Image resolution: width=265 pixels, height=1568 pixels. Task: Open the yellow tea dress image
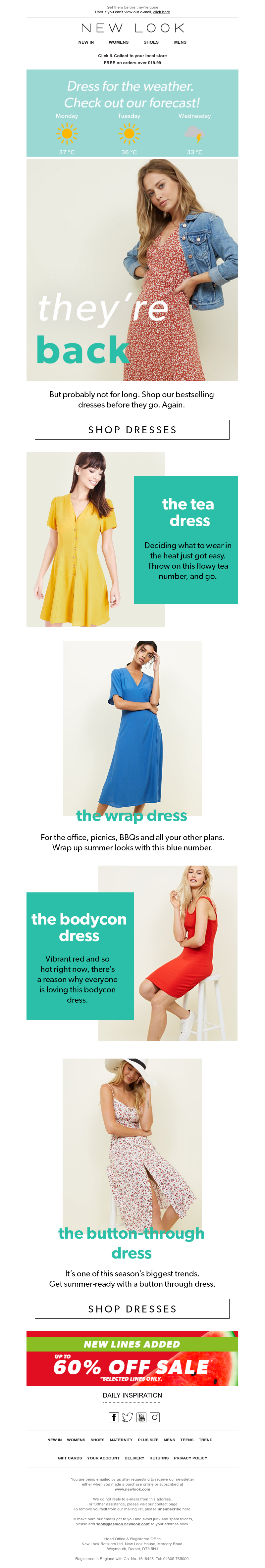96,539
